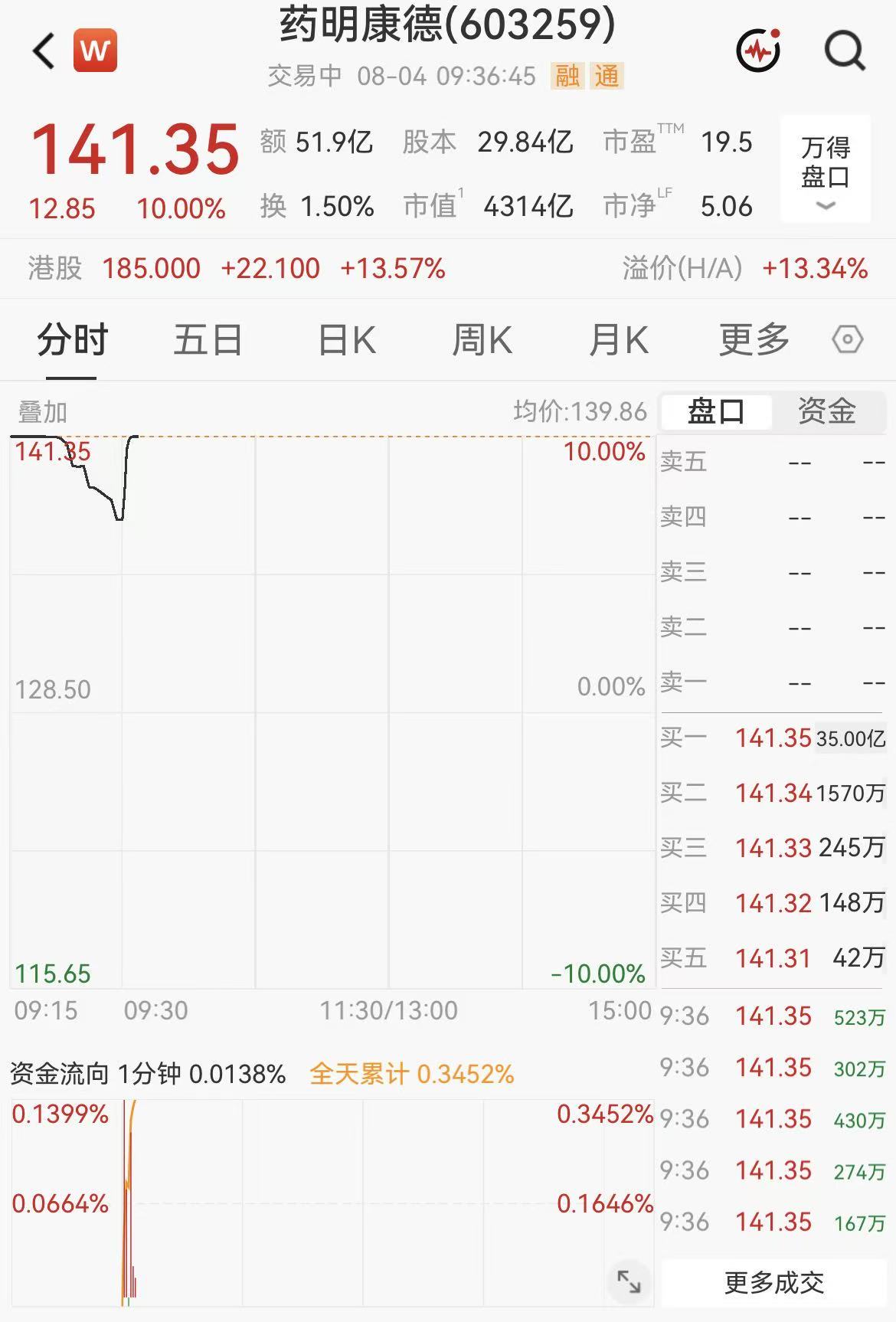Switch to the 资金 panel tab
The height and width of the screenshot is (1322, 896).
[x=827, y=411]
